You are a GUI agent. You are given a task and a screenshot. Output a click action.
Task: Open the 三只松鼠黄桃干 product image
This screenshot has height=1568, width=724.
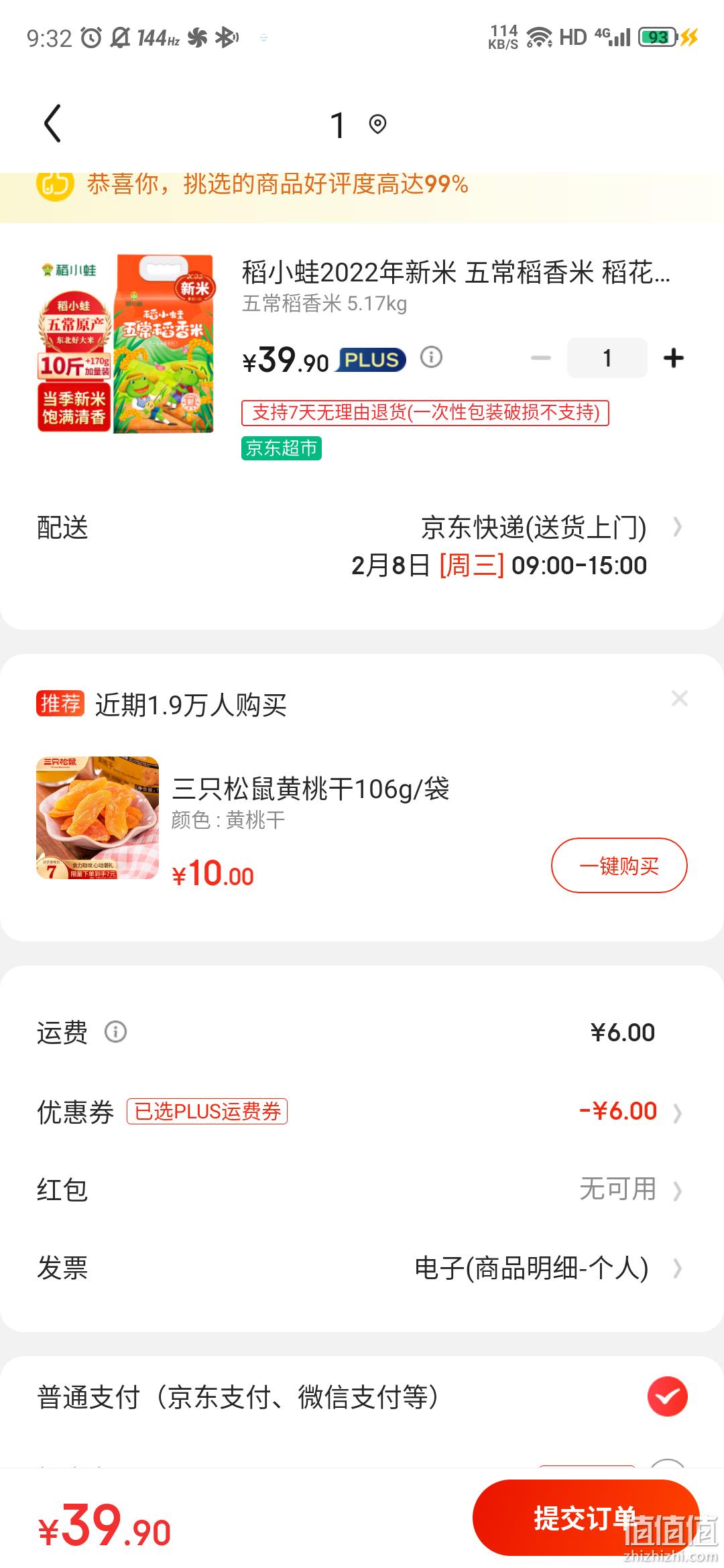[x=97, y=818]
